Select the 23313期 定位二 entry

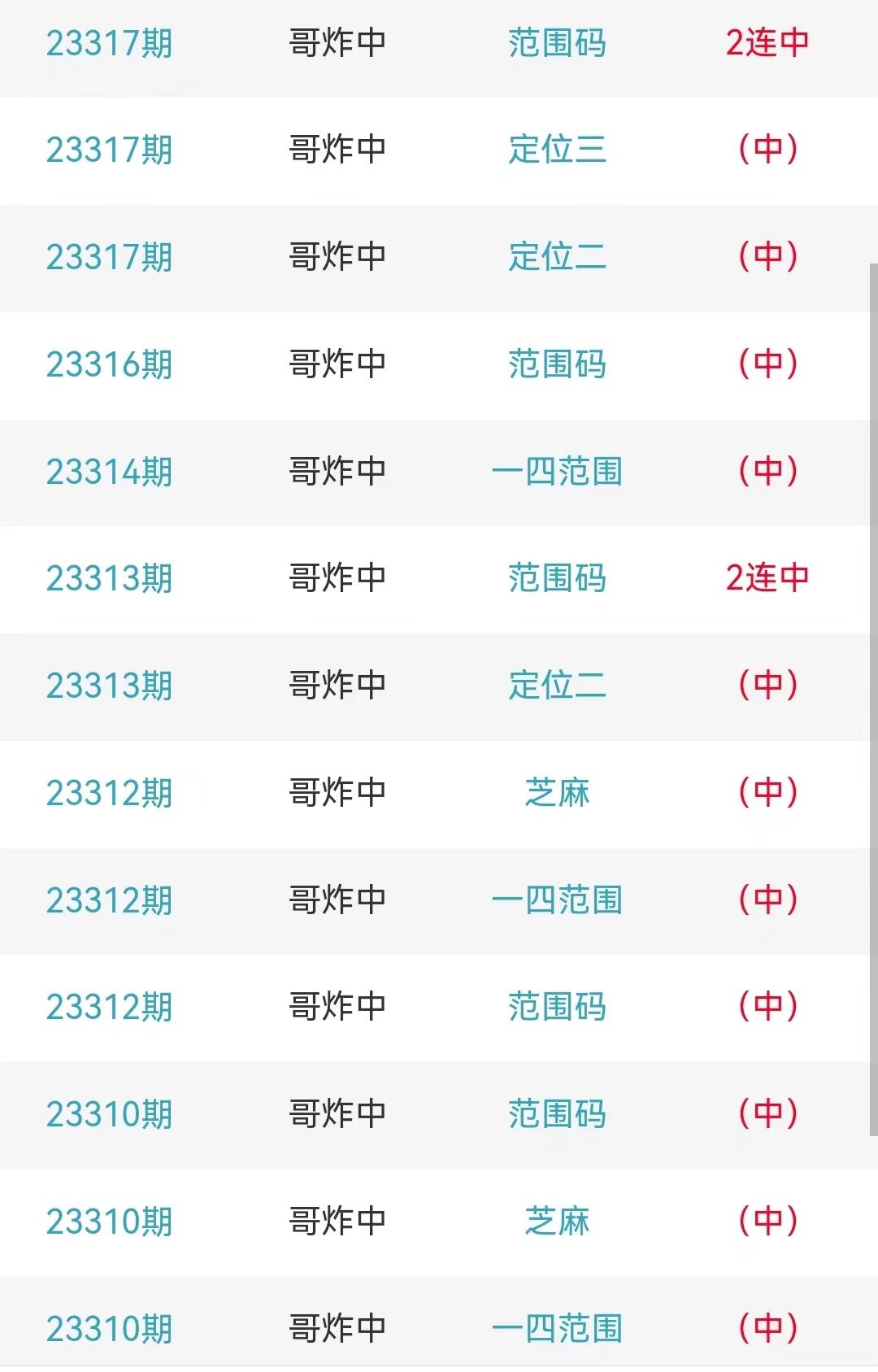pyautogui.click(x=557, y=686)
